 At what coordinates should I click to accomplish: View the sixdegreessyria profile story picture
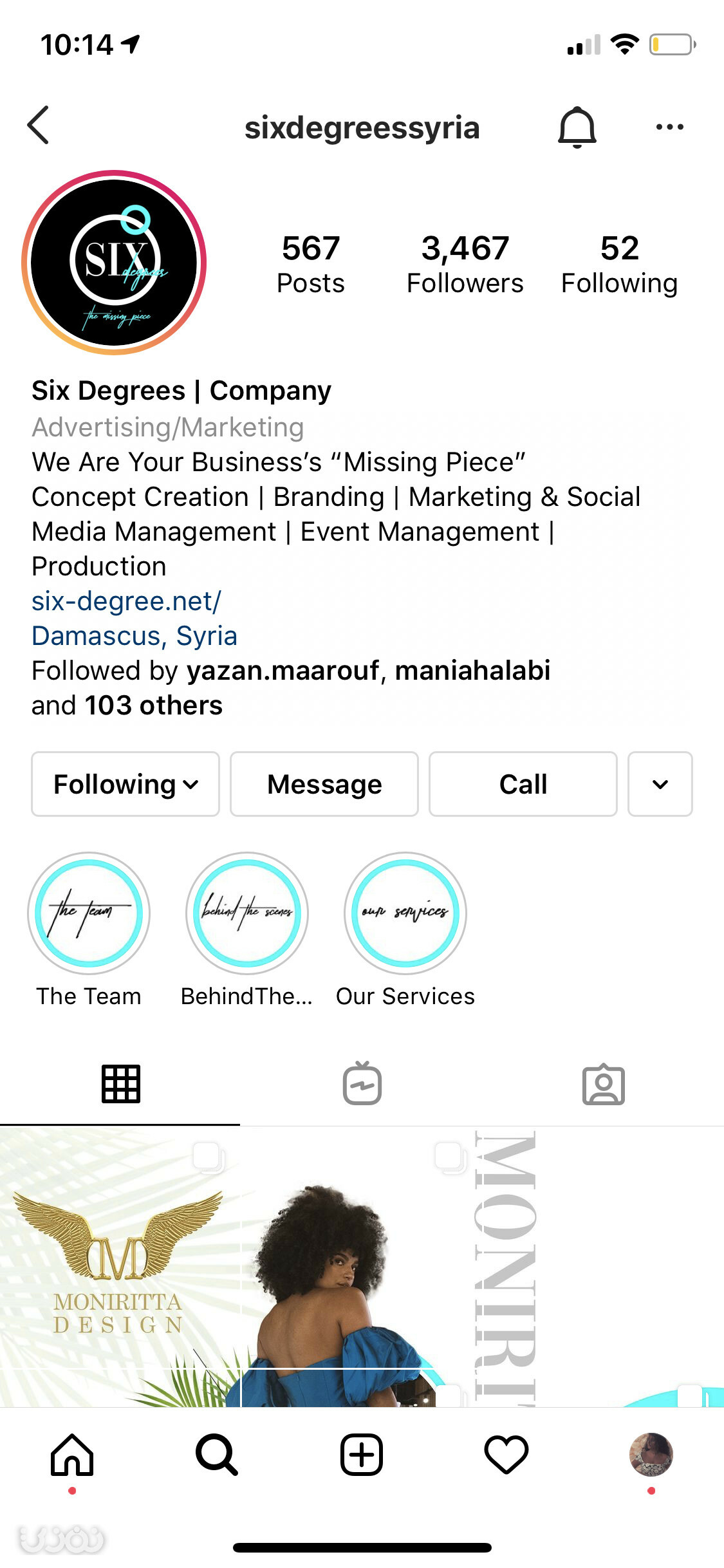[115, 263]
